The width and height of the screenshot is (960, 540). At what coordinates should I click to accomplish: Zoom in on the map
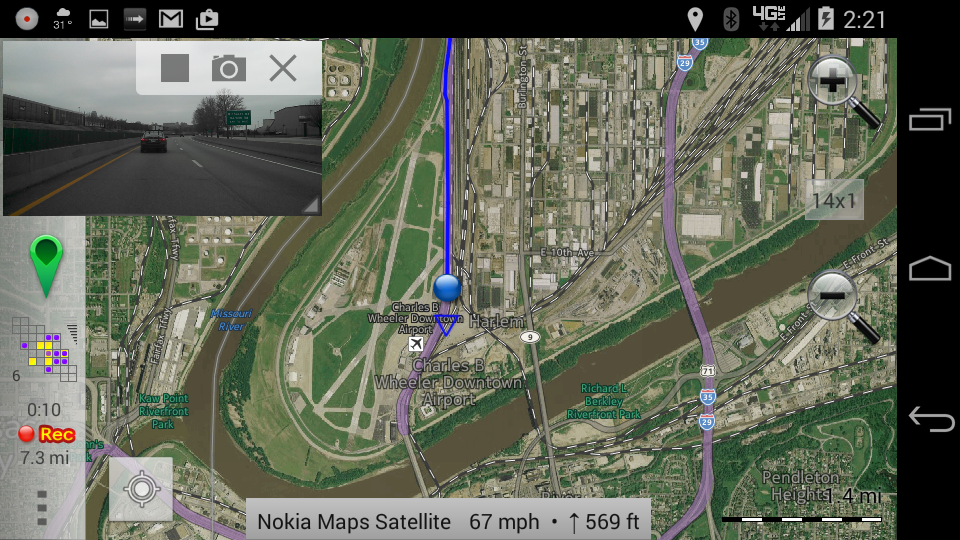838,88
